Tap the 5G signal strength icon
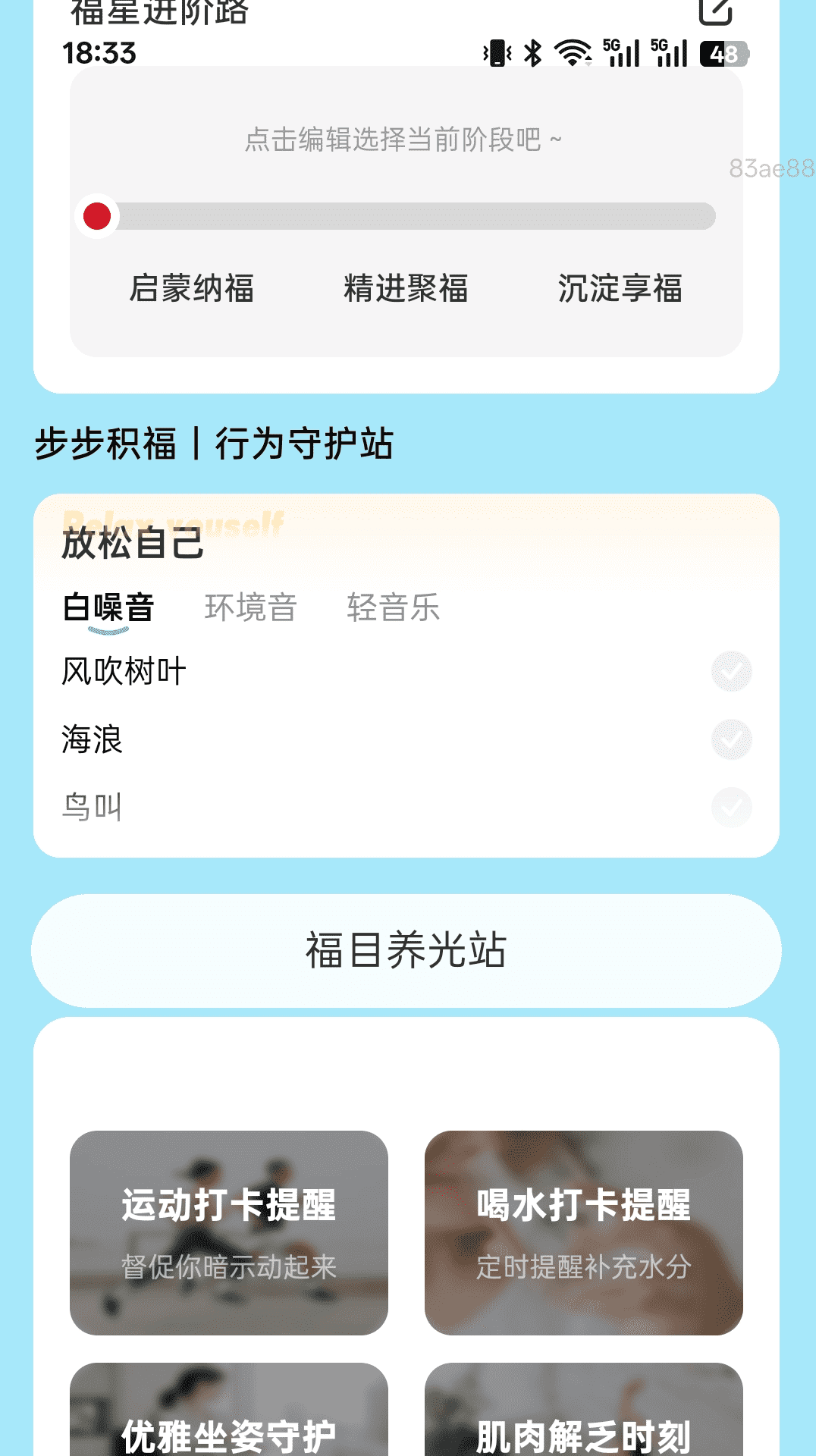Image resolution: width=819 pixels, height=1456 pixels. (x=620, y=53)
